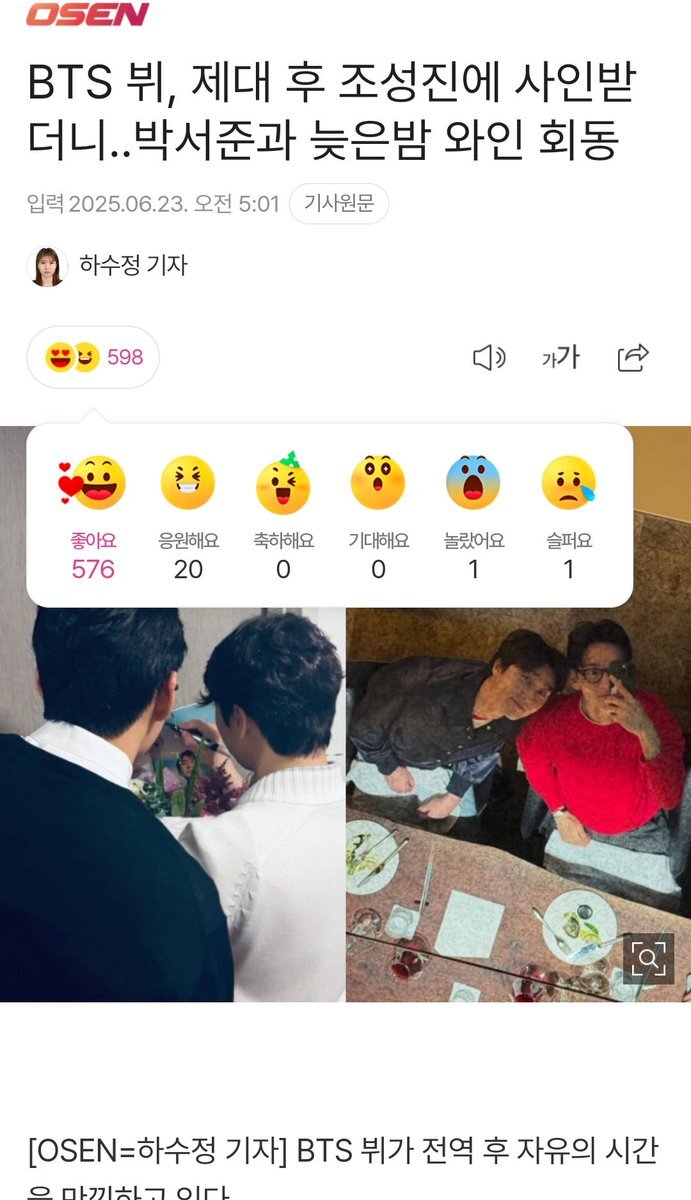The image size is (691, 1200).
Task: React with 기대해요 emoji
Action: [378, 484]
